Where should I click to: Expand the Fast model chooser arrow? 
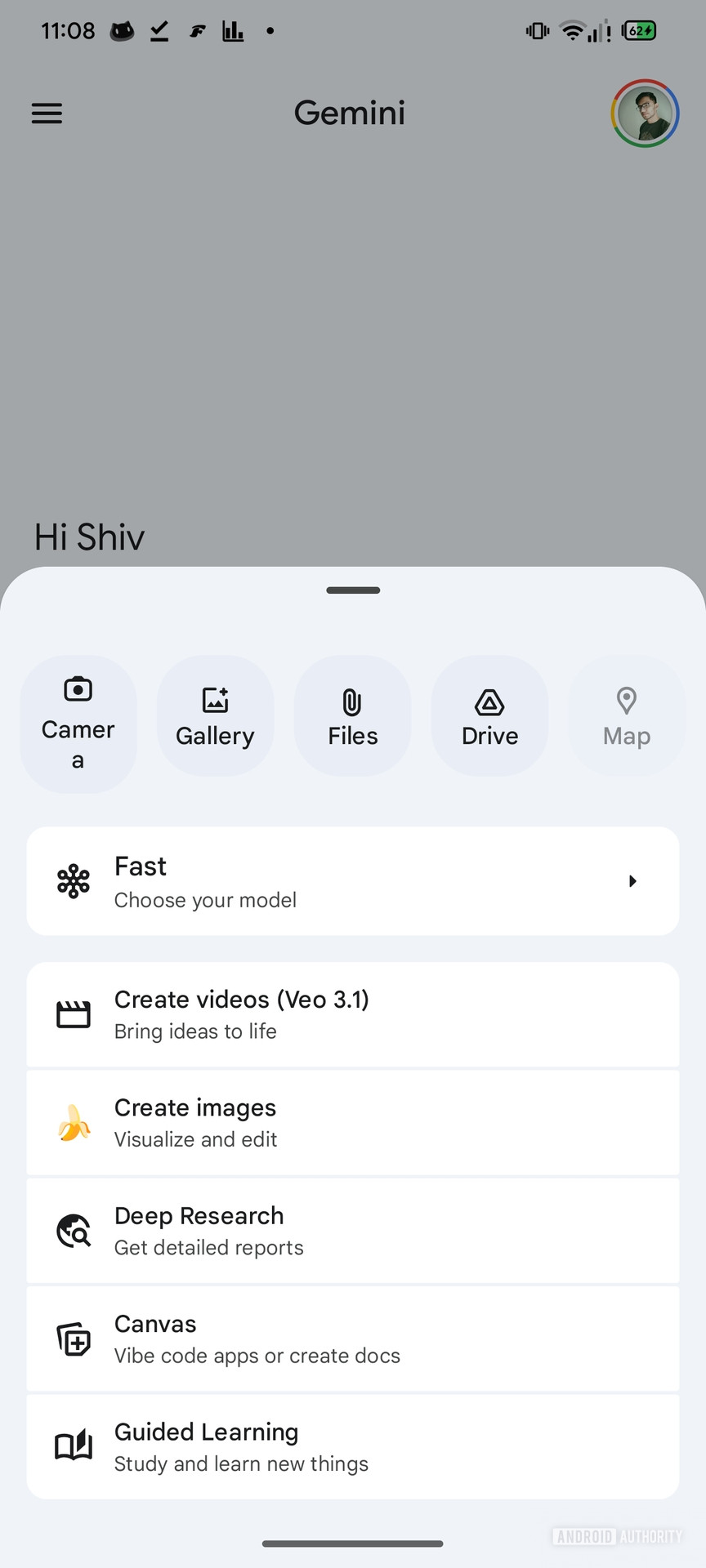point(632,881)
